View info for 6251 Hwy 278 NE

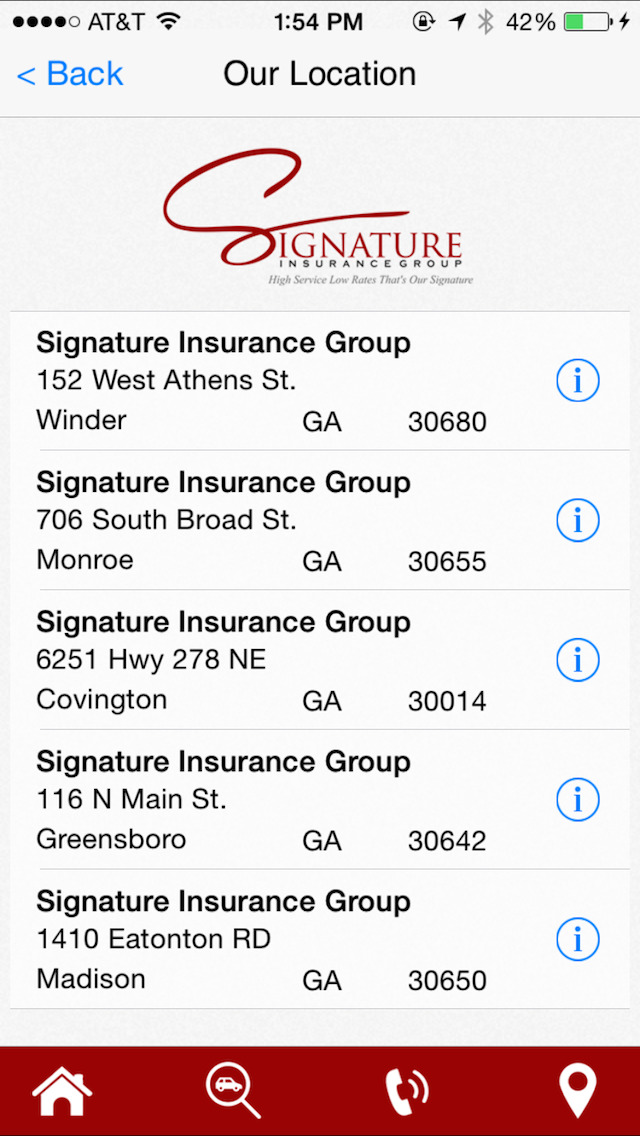click(x=578, y=659)
